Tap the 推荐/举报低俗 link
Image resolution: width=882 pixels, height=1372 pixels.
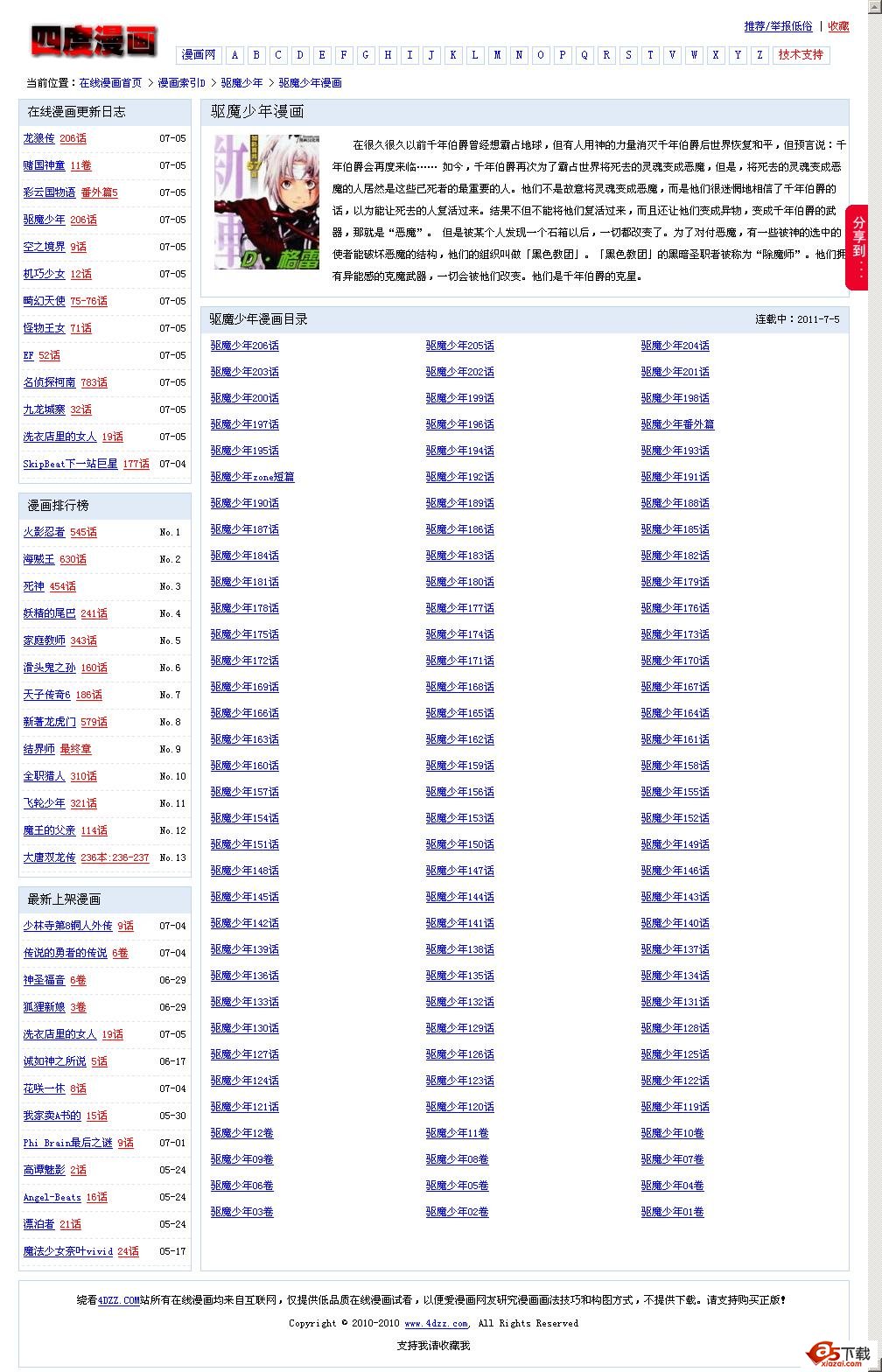(x=778, y=26)
